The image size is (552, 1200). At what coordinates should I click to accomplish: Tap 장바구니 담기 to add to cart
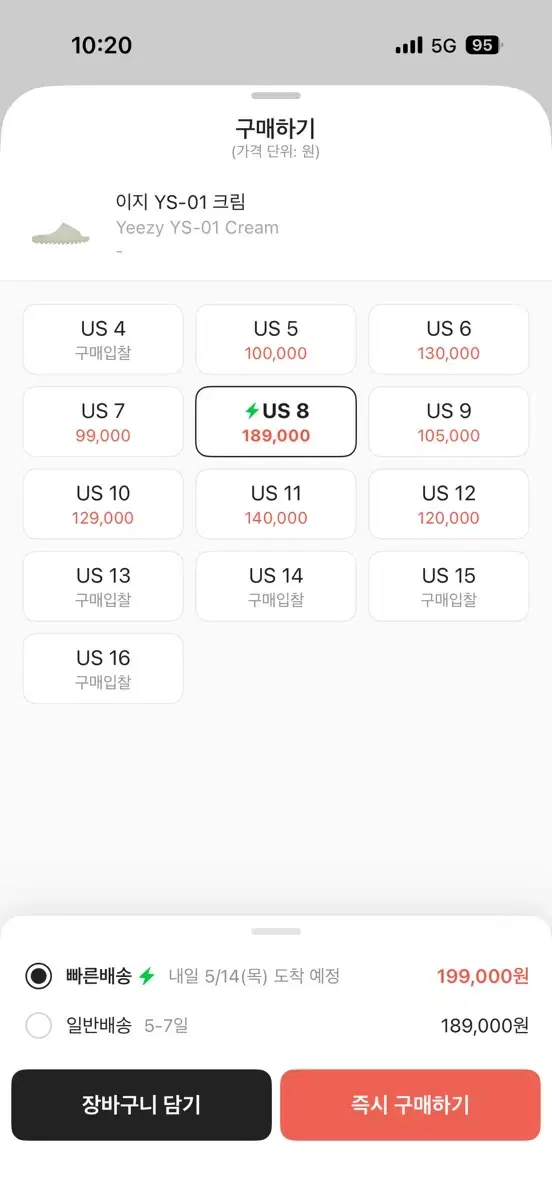(x=141, y=1105)
